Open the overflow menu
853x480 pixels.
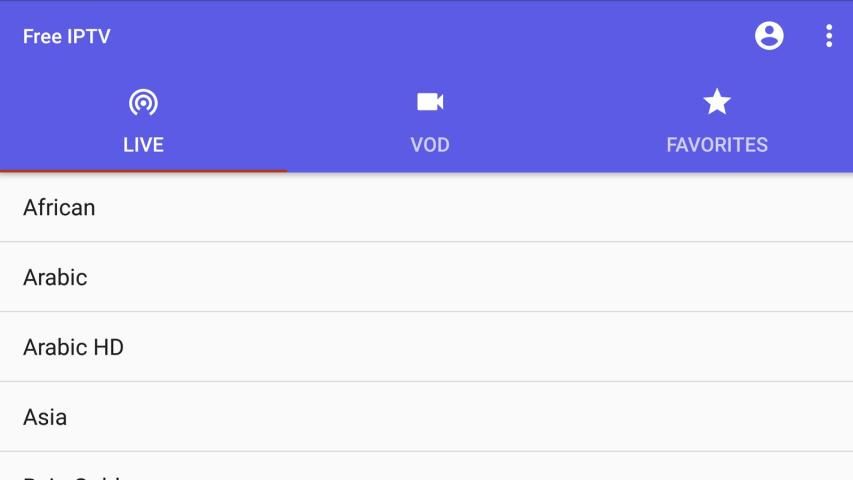coord(828,36)
